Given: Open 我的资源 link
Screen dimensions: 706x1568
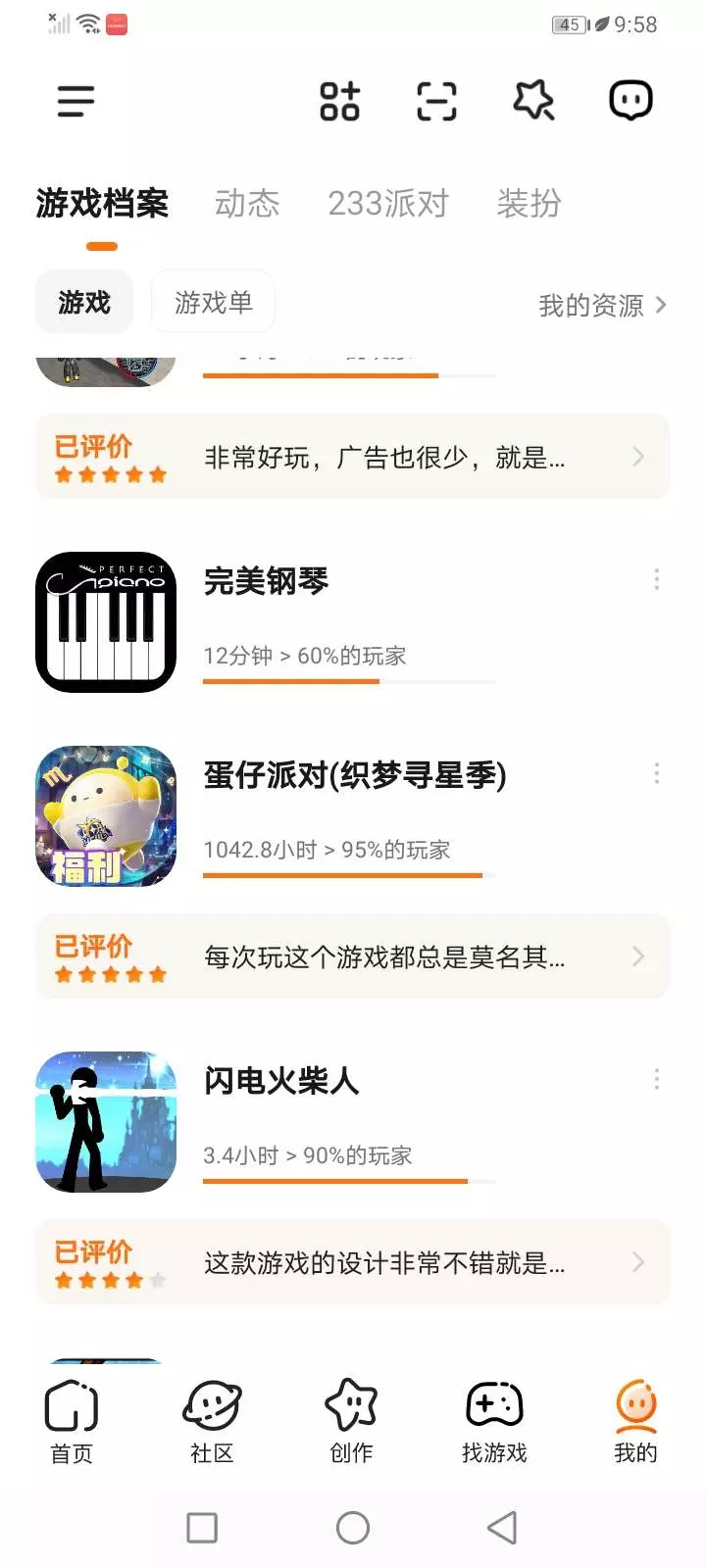Looking at the screenshot, I should point(601,306).
